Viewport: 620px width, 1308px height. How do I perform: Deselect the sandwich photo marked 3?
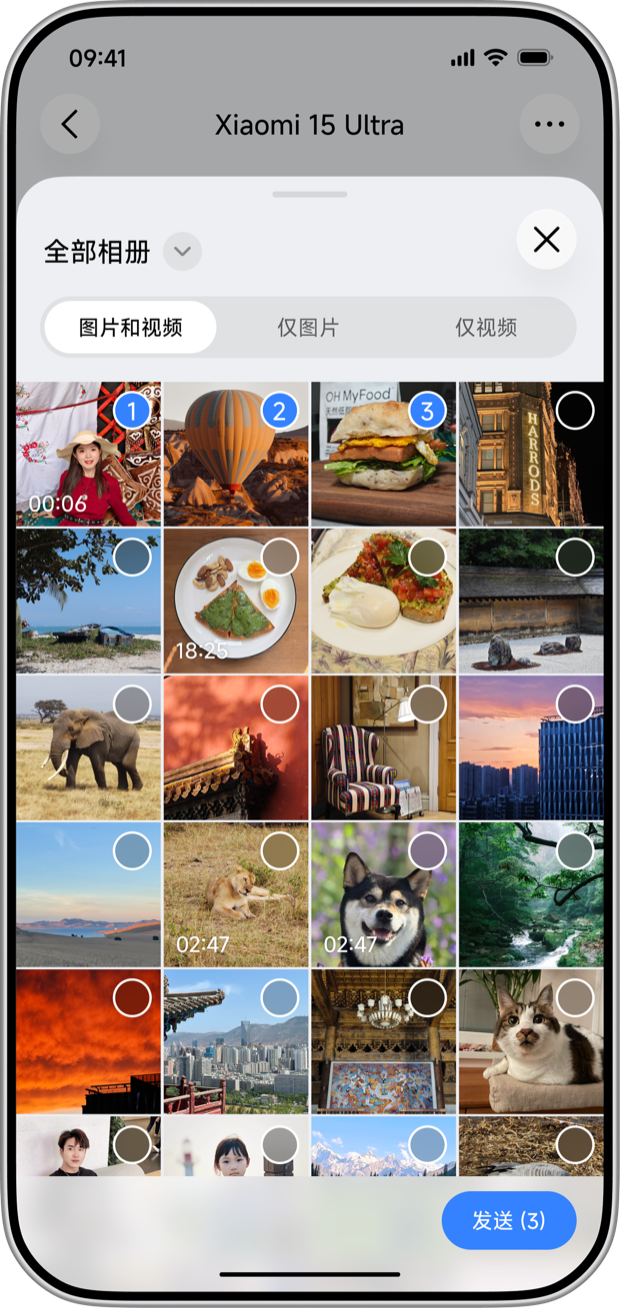[x=427, y=411]
